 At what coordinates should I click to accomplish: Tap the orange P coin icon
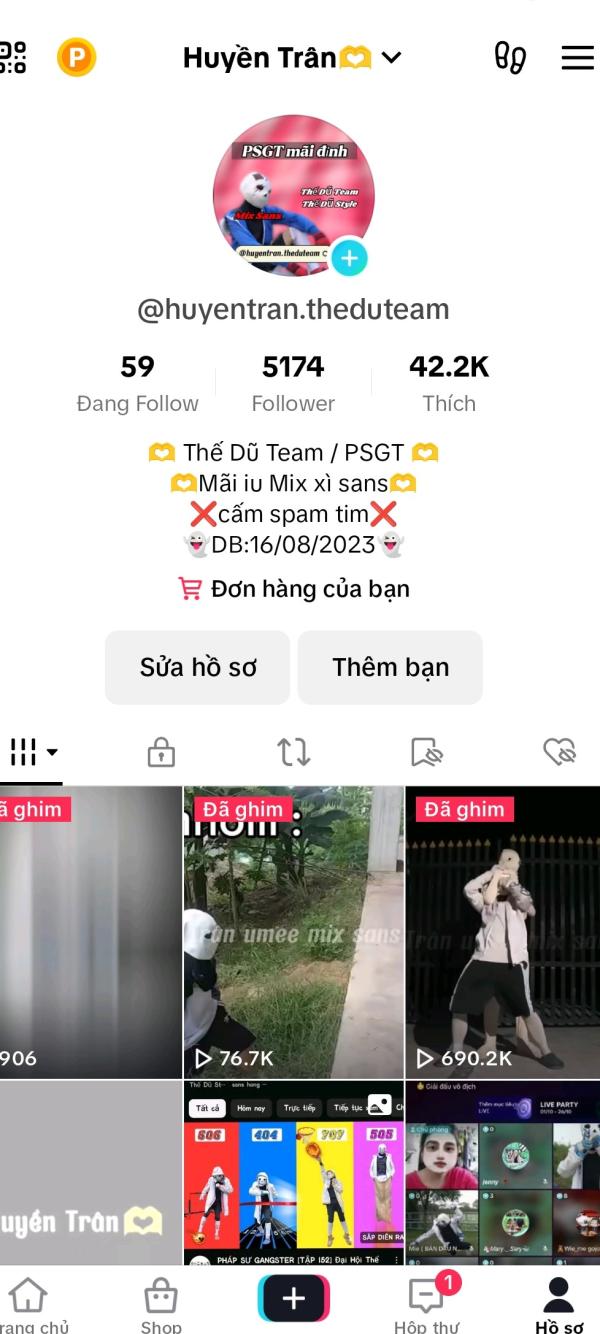pos(77,57)
